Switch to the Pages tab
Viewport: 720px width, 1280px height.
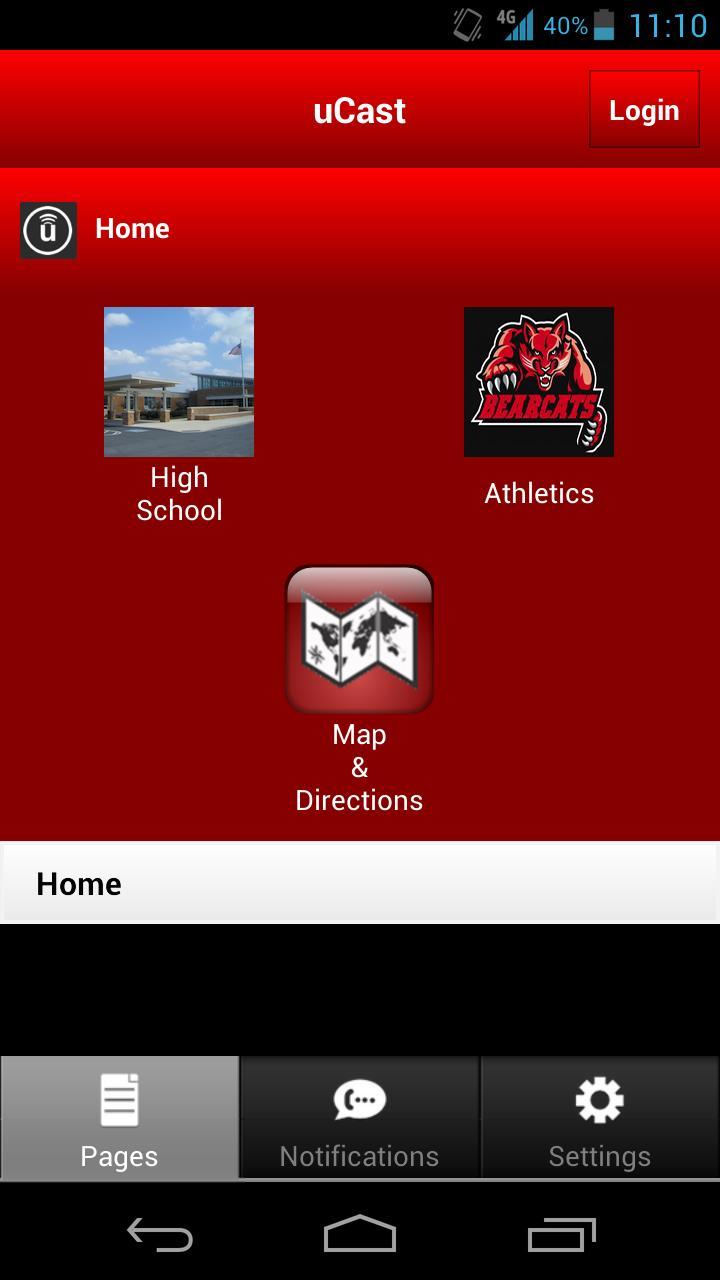(120, 1118)
